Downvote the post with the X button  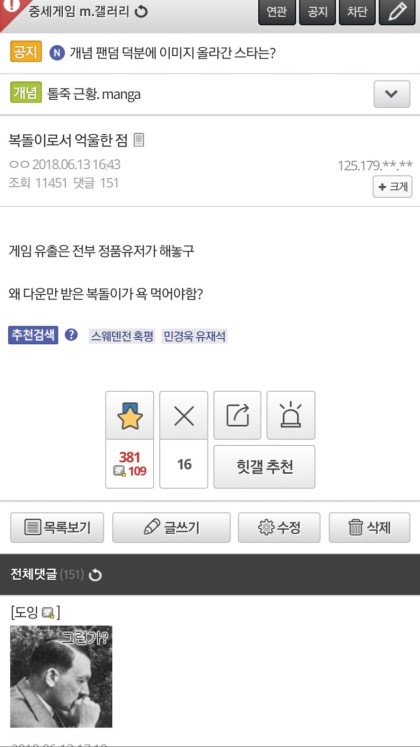[184, 415]
